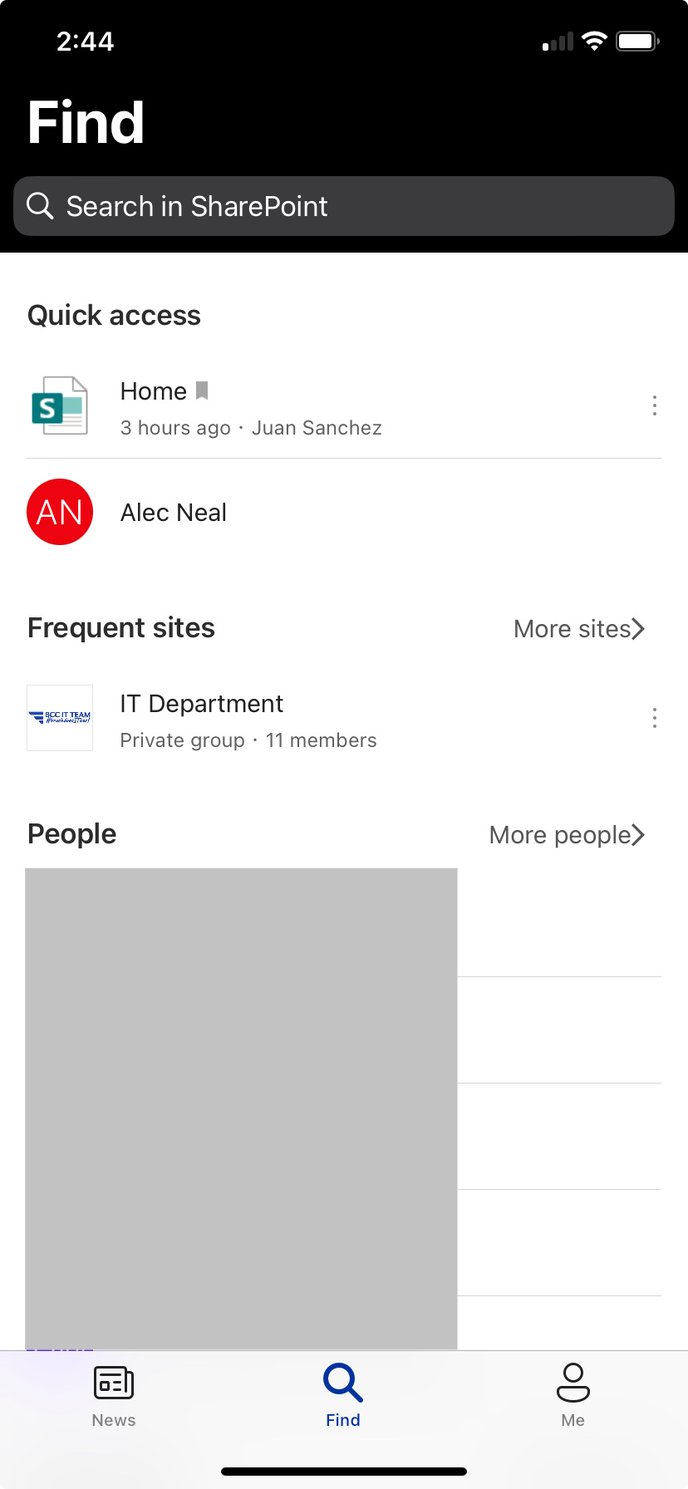Switch to the News tab

[x=114, y=1396]
